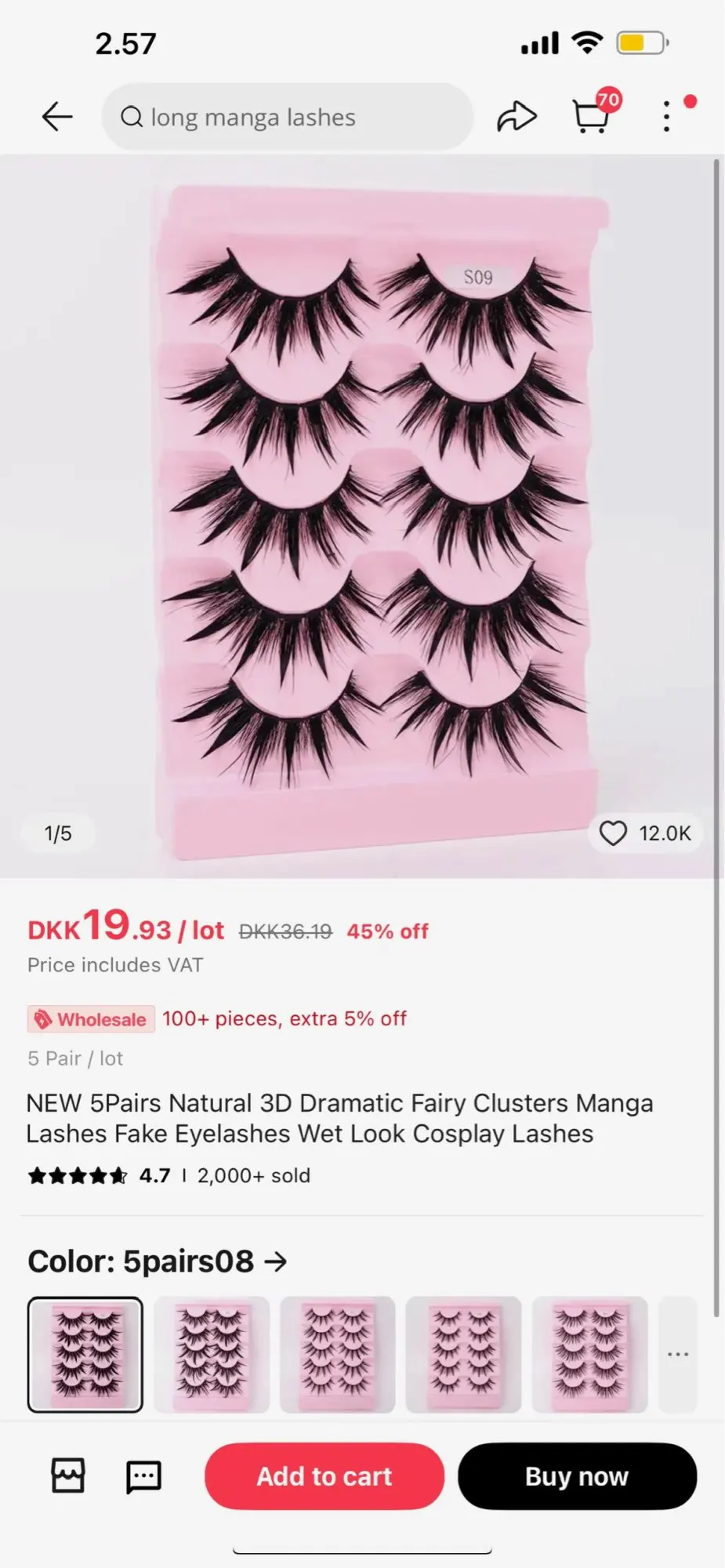Choose the second lash color variant
The width and height of the screenshot is (725, 1568).
coord(212,1355)
